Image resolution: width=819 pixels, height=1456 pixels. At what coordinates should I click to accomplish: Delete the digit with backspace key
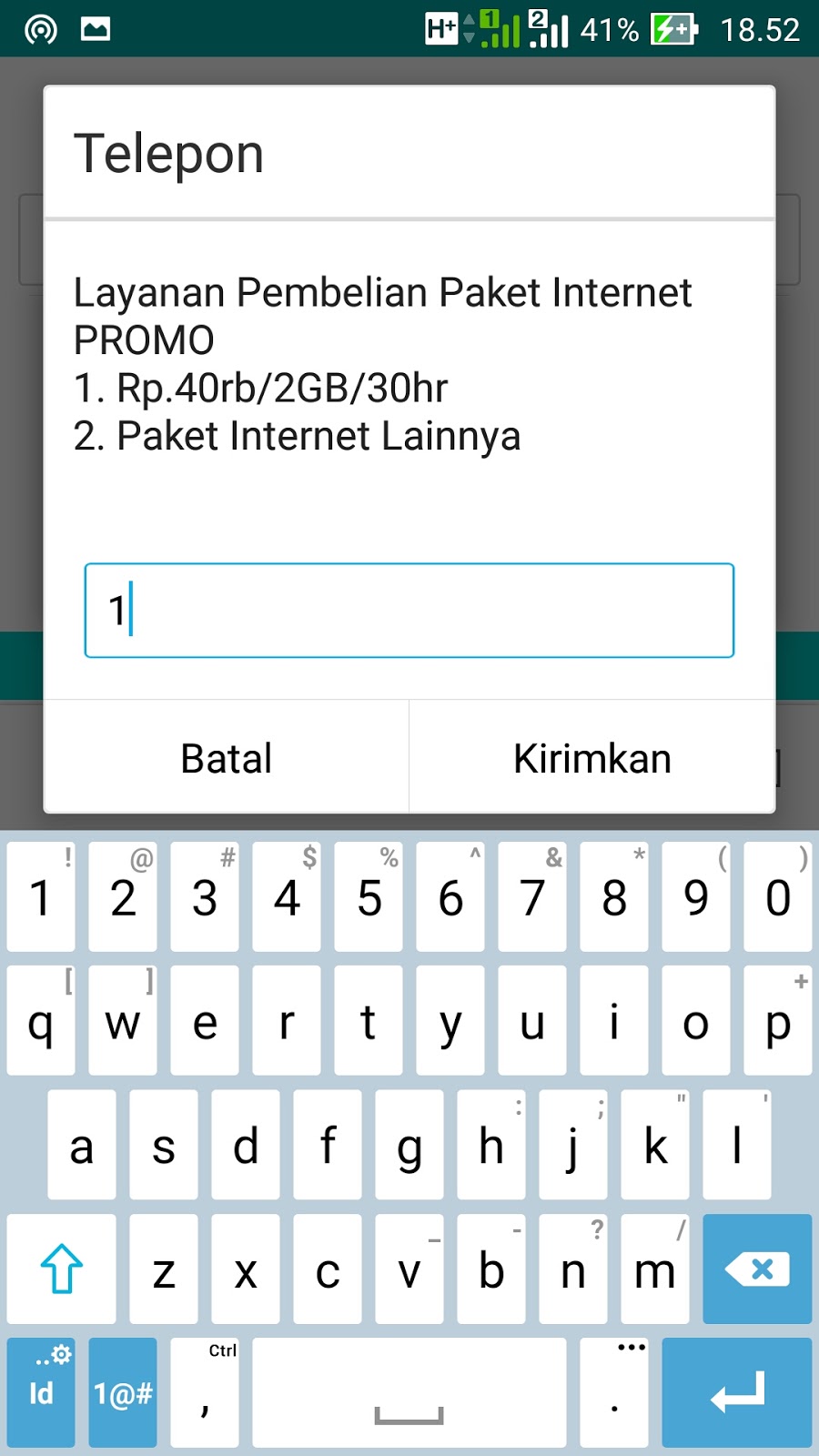(x=756, y=1269)
